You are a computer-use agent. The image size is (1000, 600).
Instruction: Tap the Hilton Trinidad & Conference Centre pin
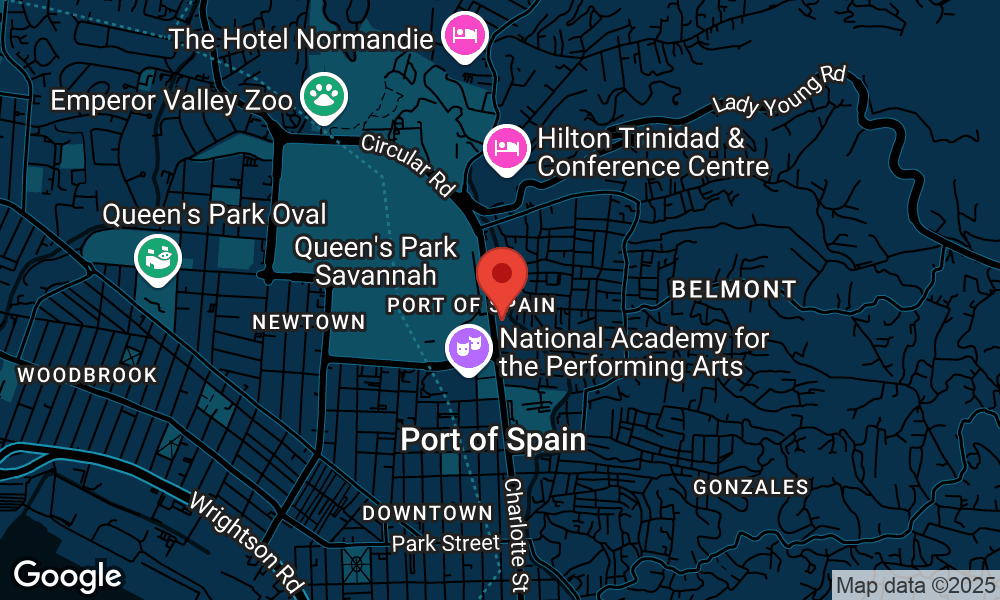point(506,148)
